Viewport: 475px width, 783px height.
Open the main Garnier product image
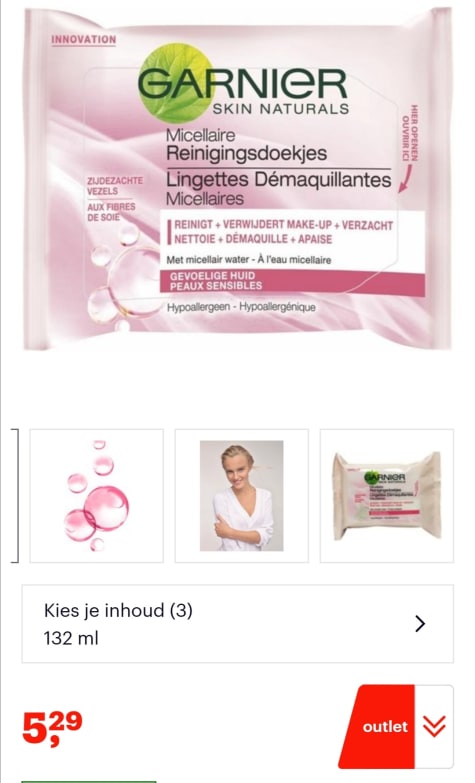[238, 180]
